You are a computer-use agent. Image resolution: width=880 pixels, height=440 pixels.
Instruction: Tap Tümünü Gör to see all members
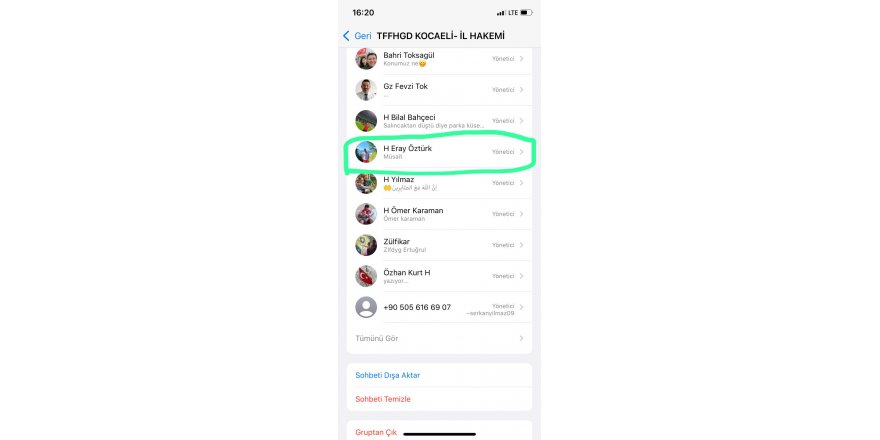(438, 339)
